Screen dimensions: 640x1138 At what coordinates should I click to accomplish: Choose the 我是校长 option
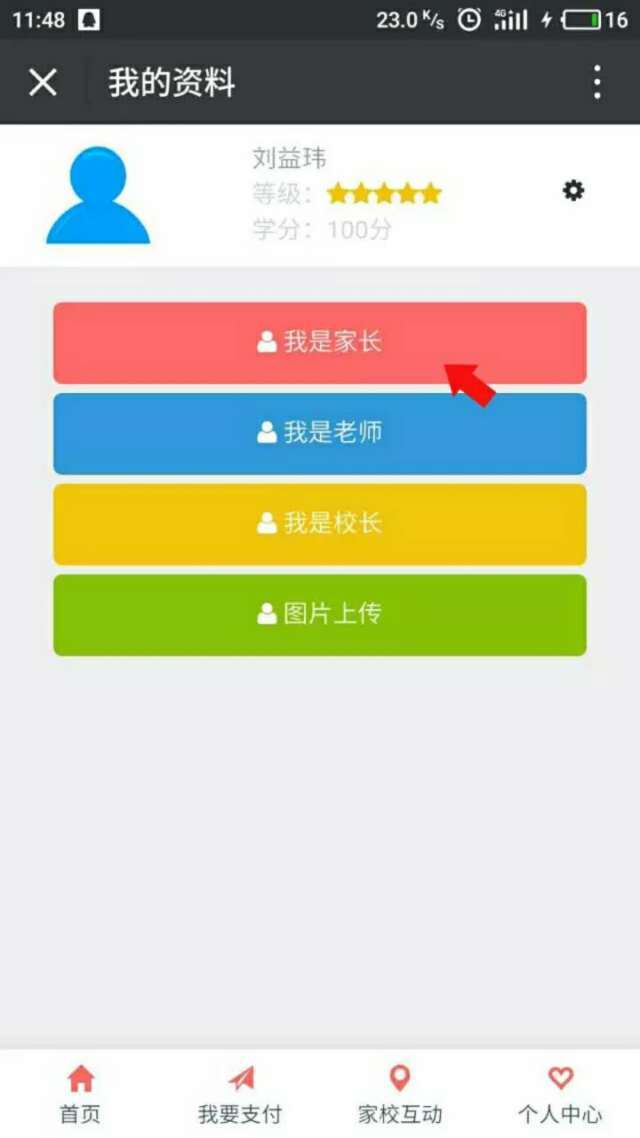320,524
